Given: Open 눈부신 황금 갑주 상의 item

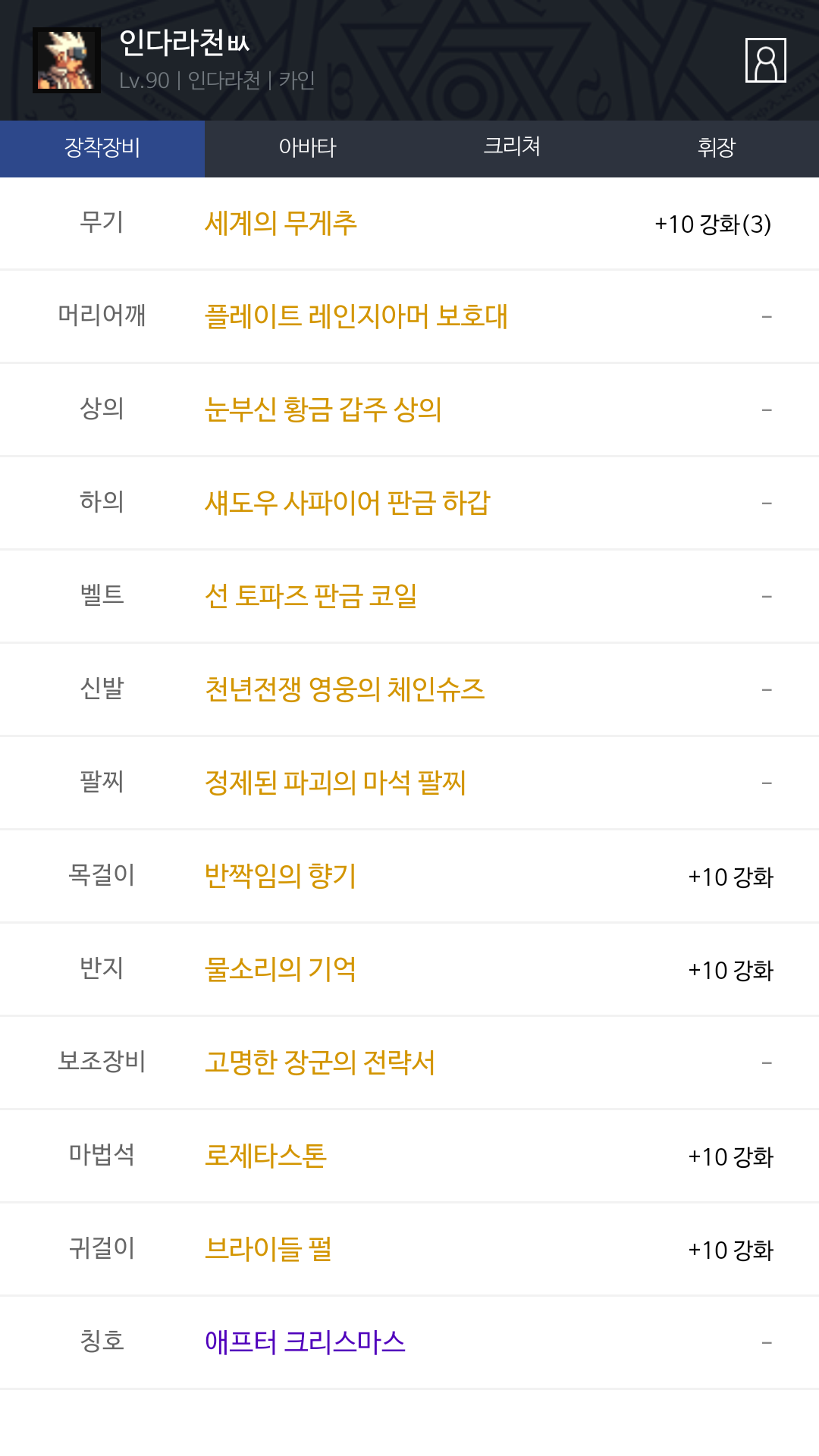Looking at the screenshot, I should tap(323, 409).
